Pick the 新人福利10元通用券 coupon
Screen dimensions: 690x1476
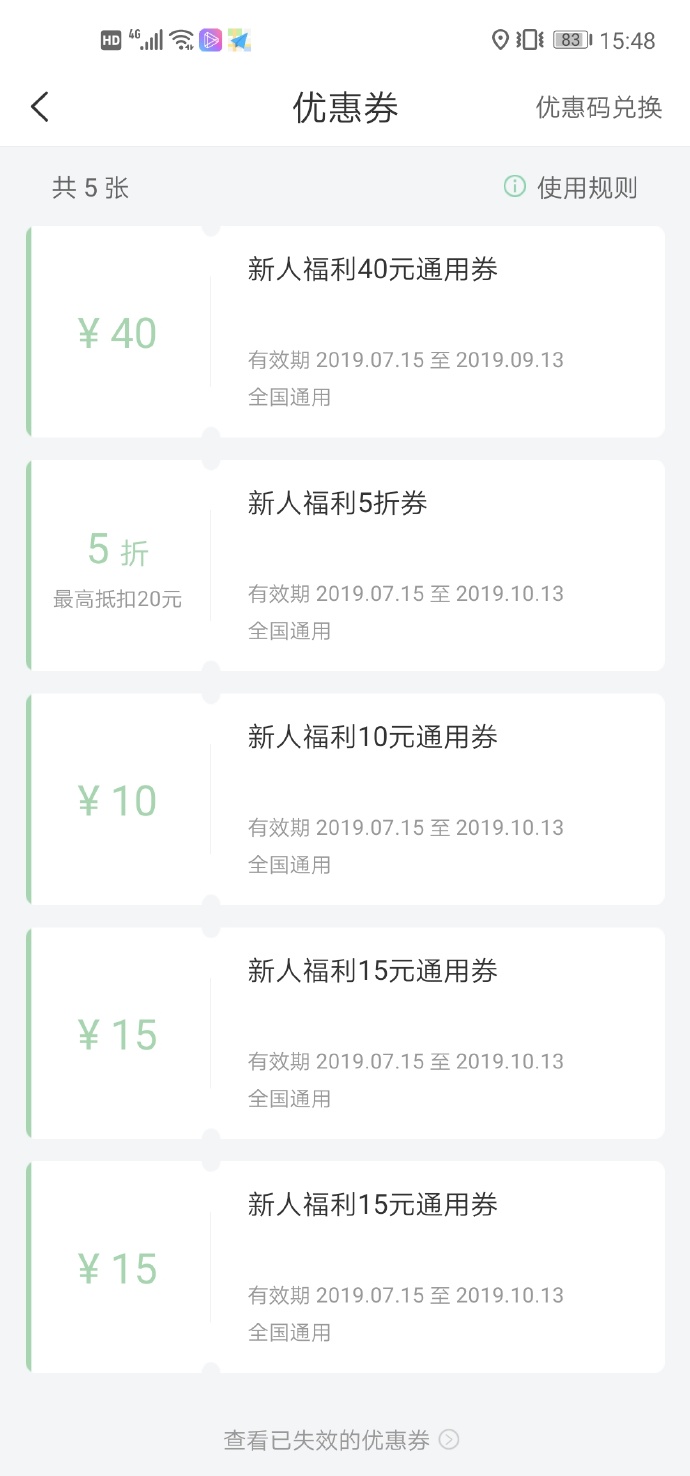[346, 800]
